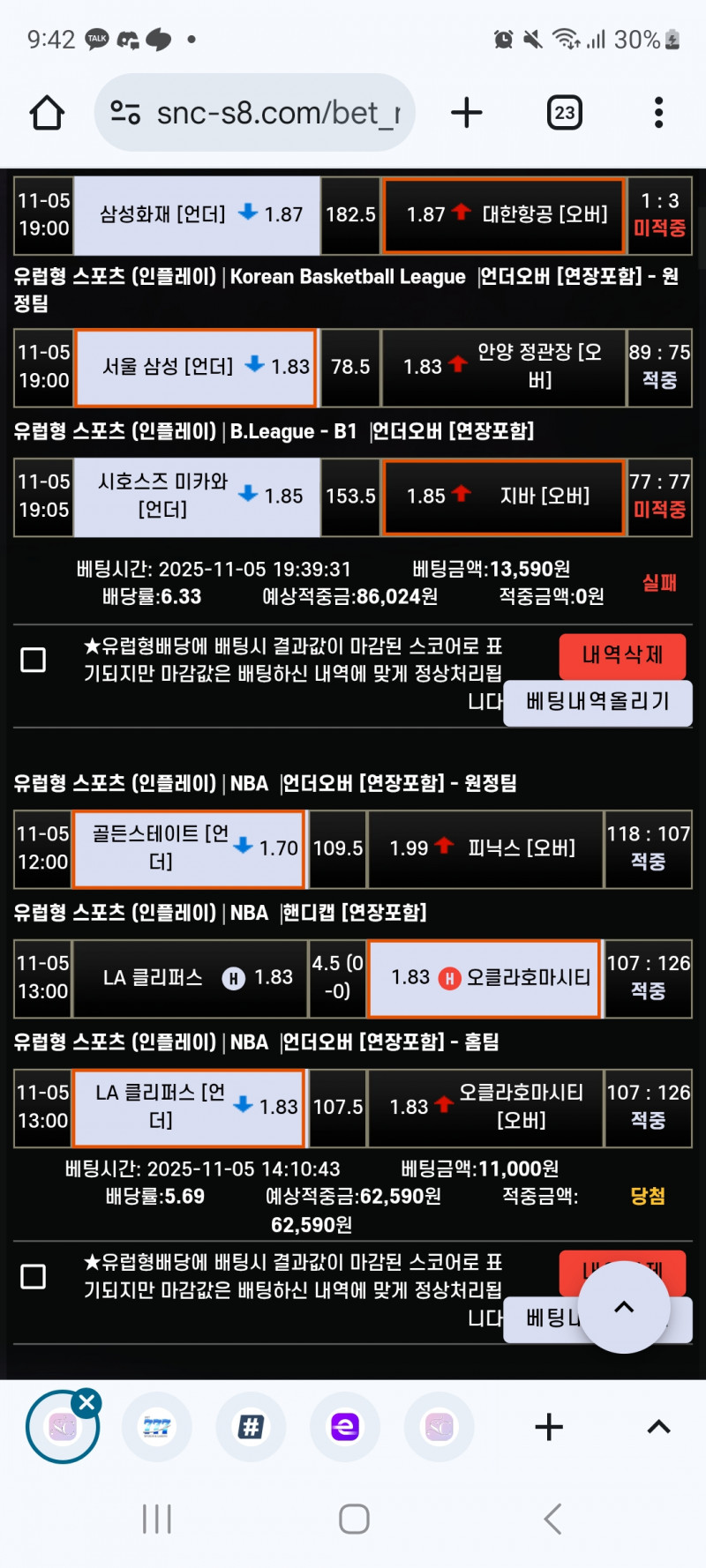Switch to the purple e icon tab
The height and width of the screenshot is (1568, 706).
pos(345,1427)
